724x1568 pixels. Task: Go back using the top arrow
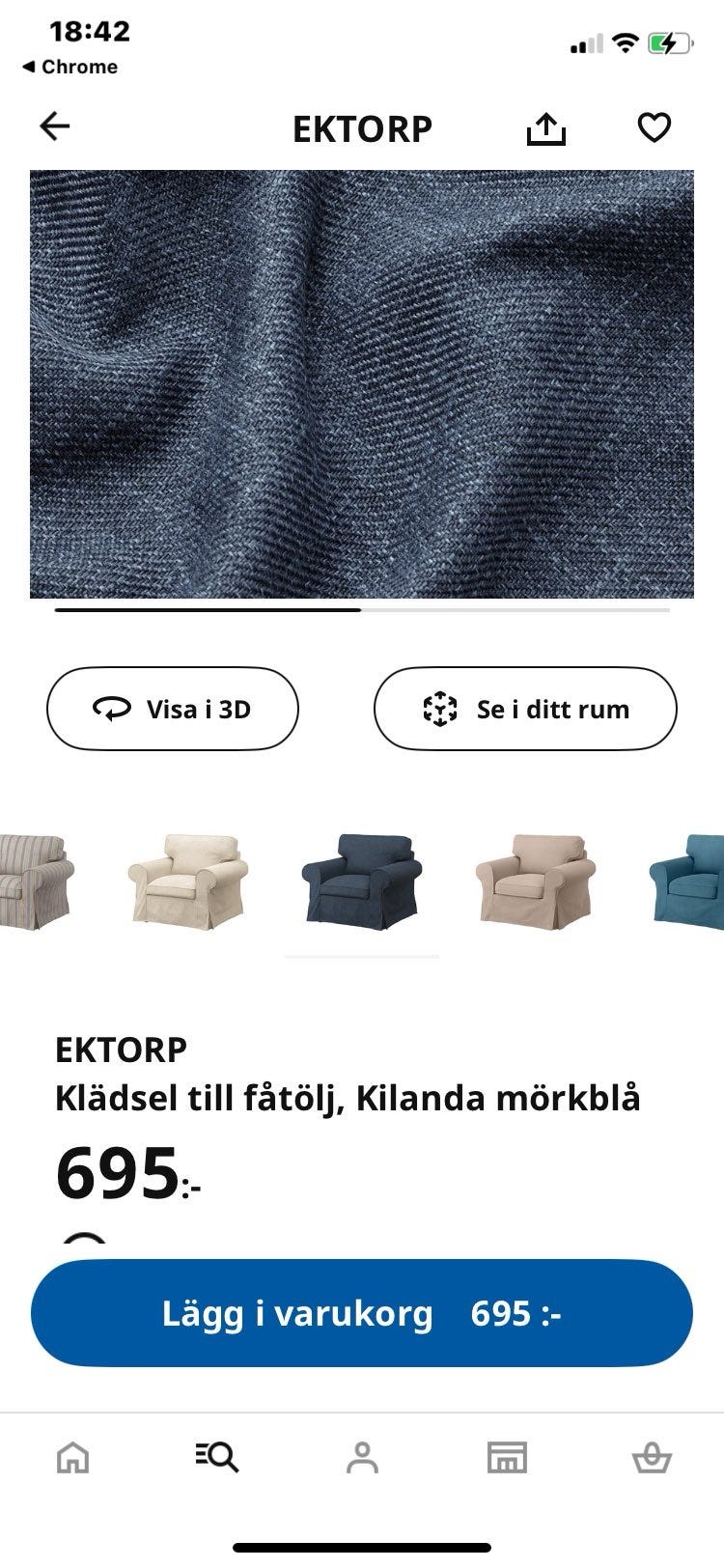[55, 126]
